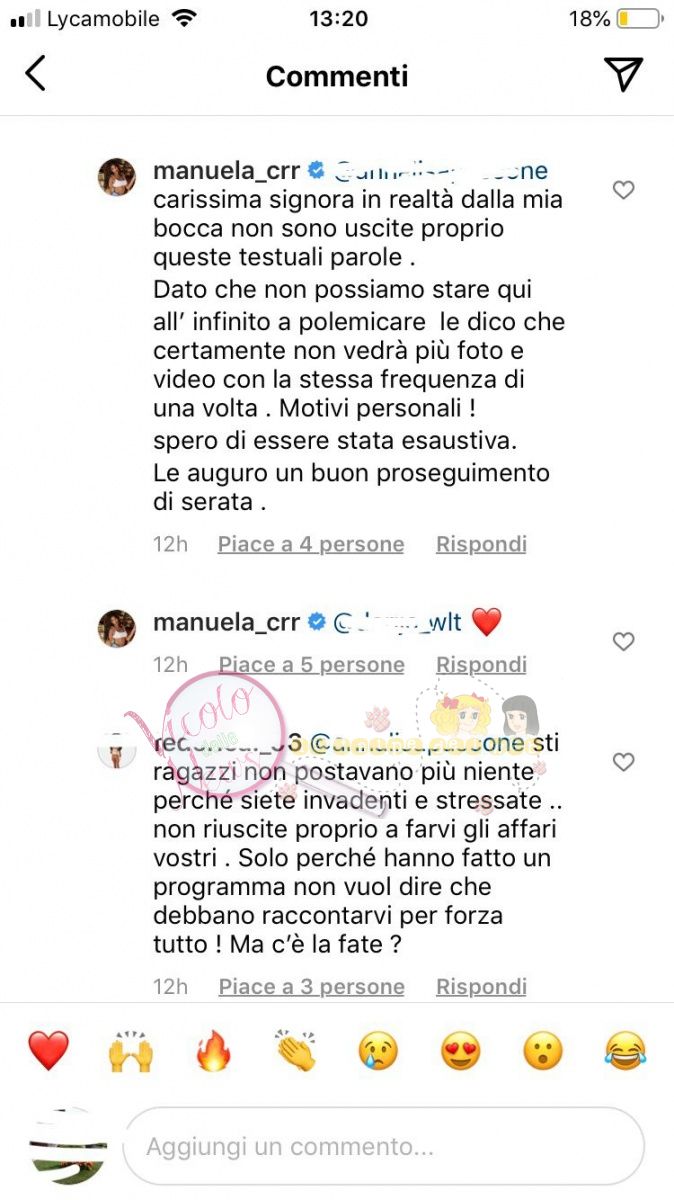Insert the laughing tears quick emoji
Image resolution: width=674 pixels, height=1200 pixels.
coord(626,1051)
